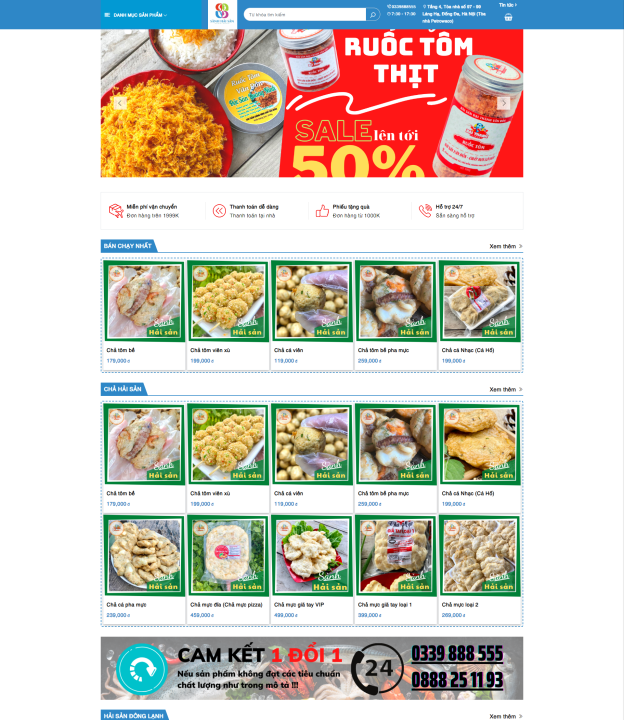Open Chả cá pha mực product

[x=144, y=557]
